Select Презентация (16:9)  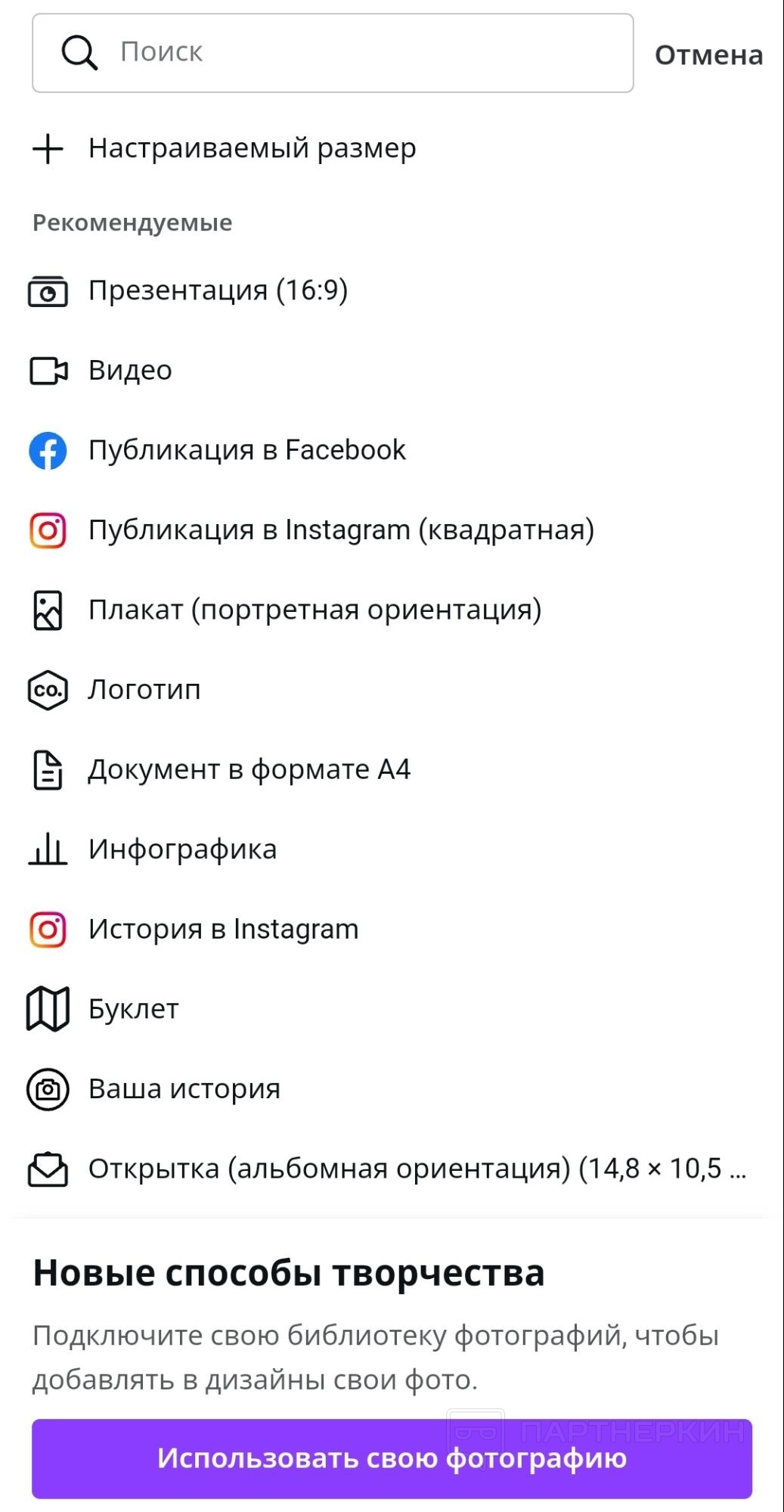218,290
